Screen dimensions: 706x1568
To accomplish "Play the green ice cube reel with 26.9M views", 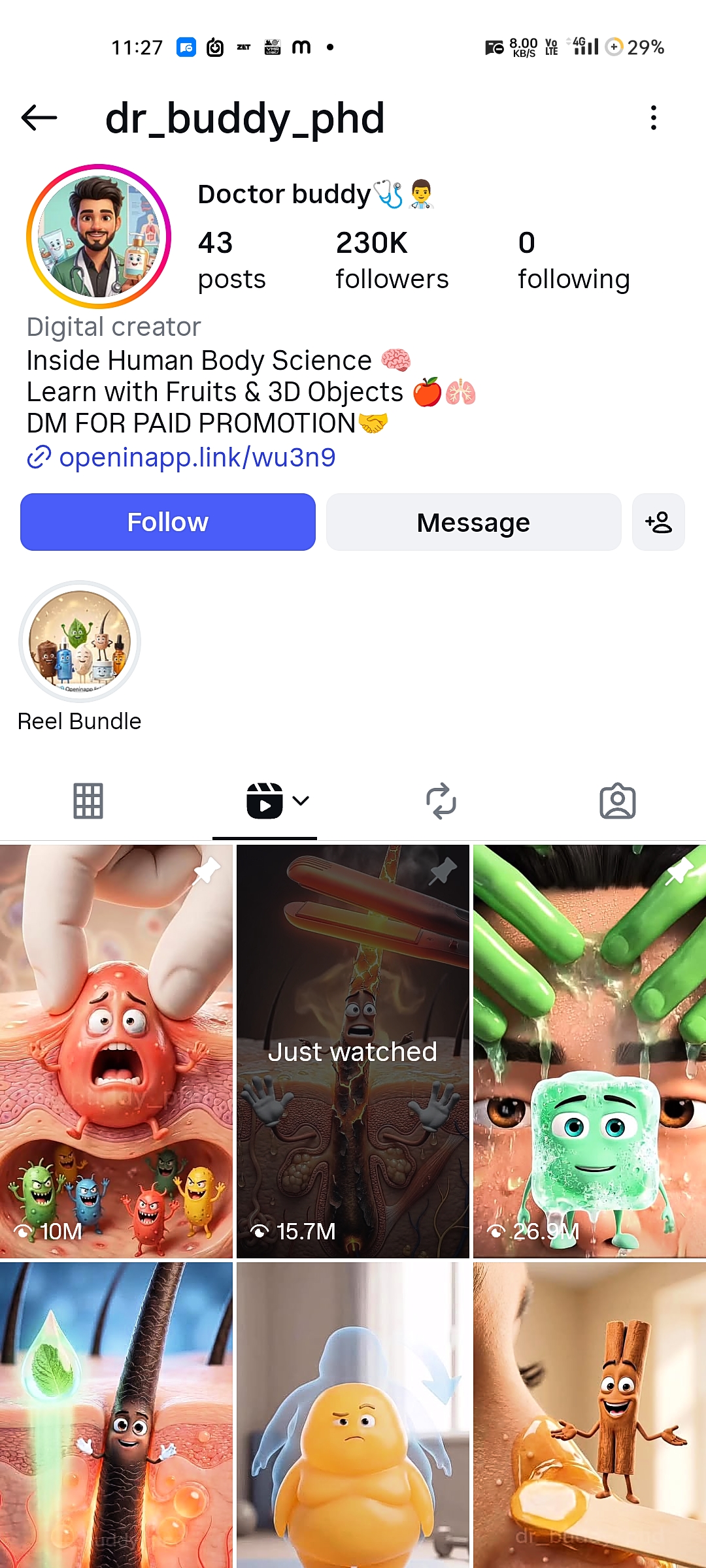I will 590,1051.
